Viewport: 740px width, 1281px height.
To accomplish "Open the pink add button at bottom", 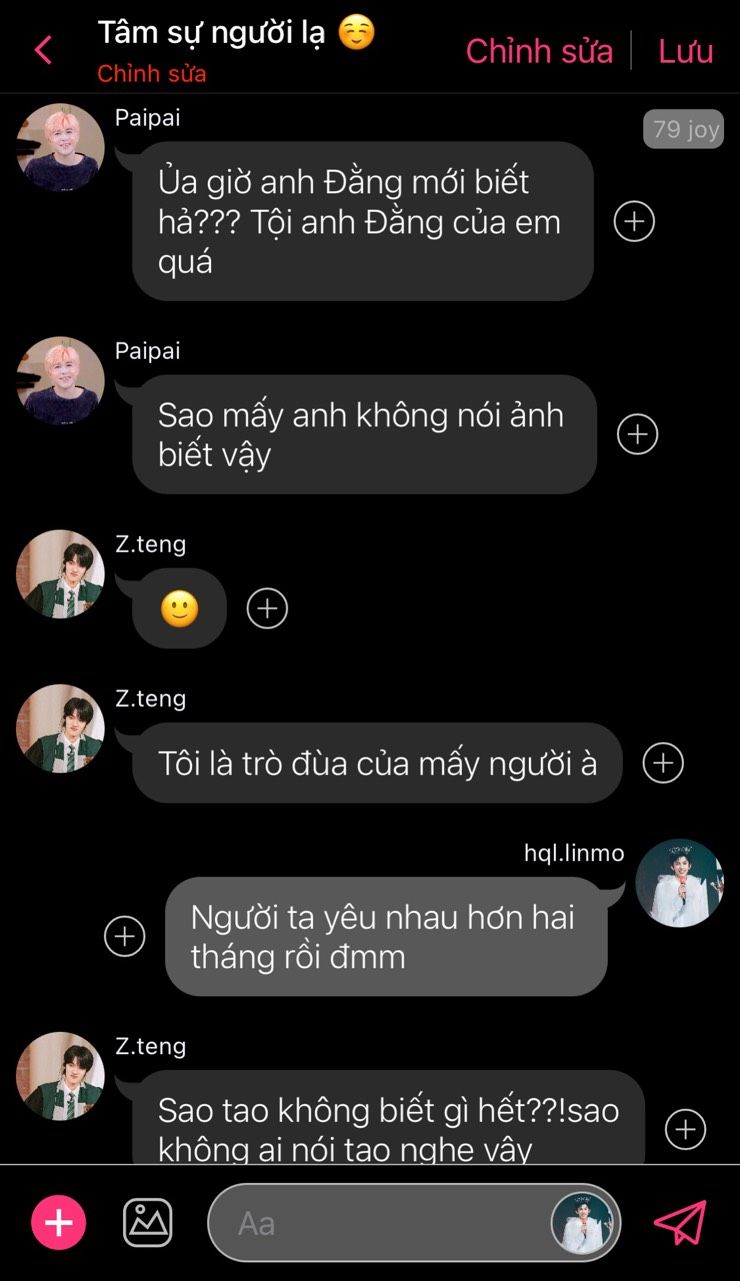I will tap(59, 1222).
